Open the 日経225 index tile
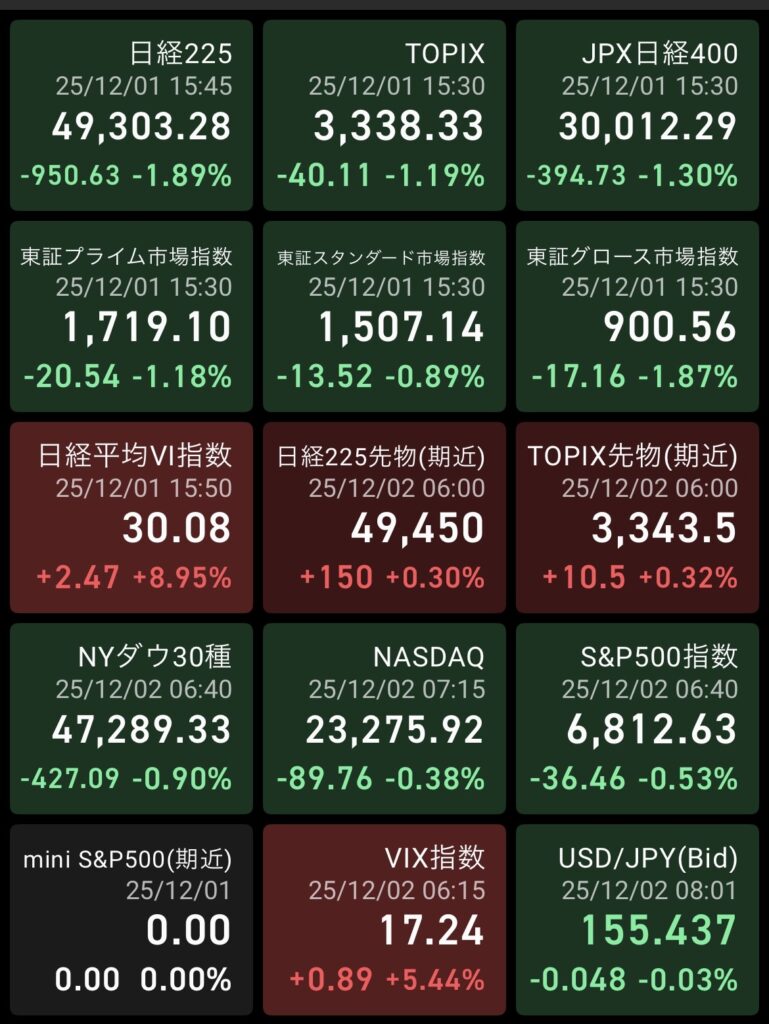This screenshot has width=769, height=1024. pyautogui.click(x=131, y=115)
